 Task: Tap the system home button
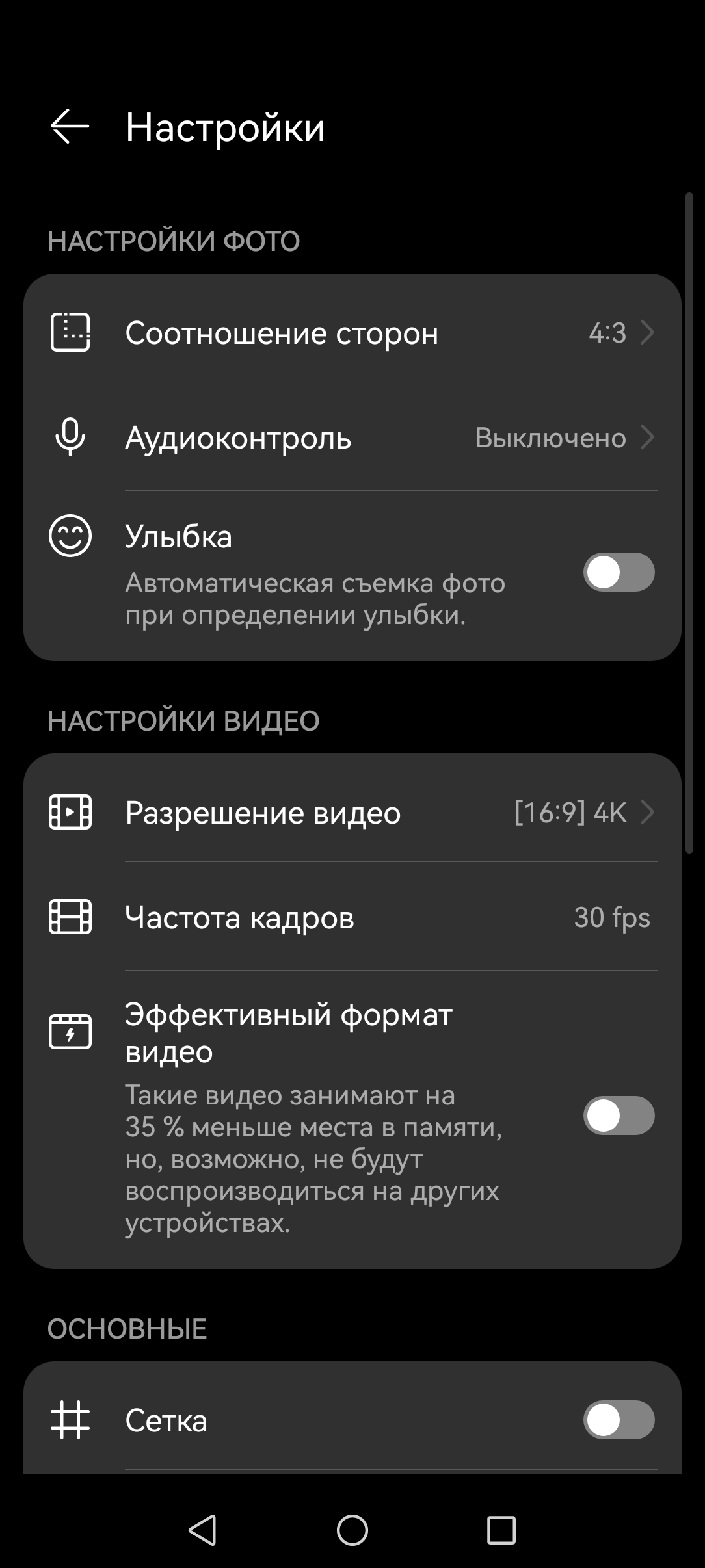352,1530
